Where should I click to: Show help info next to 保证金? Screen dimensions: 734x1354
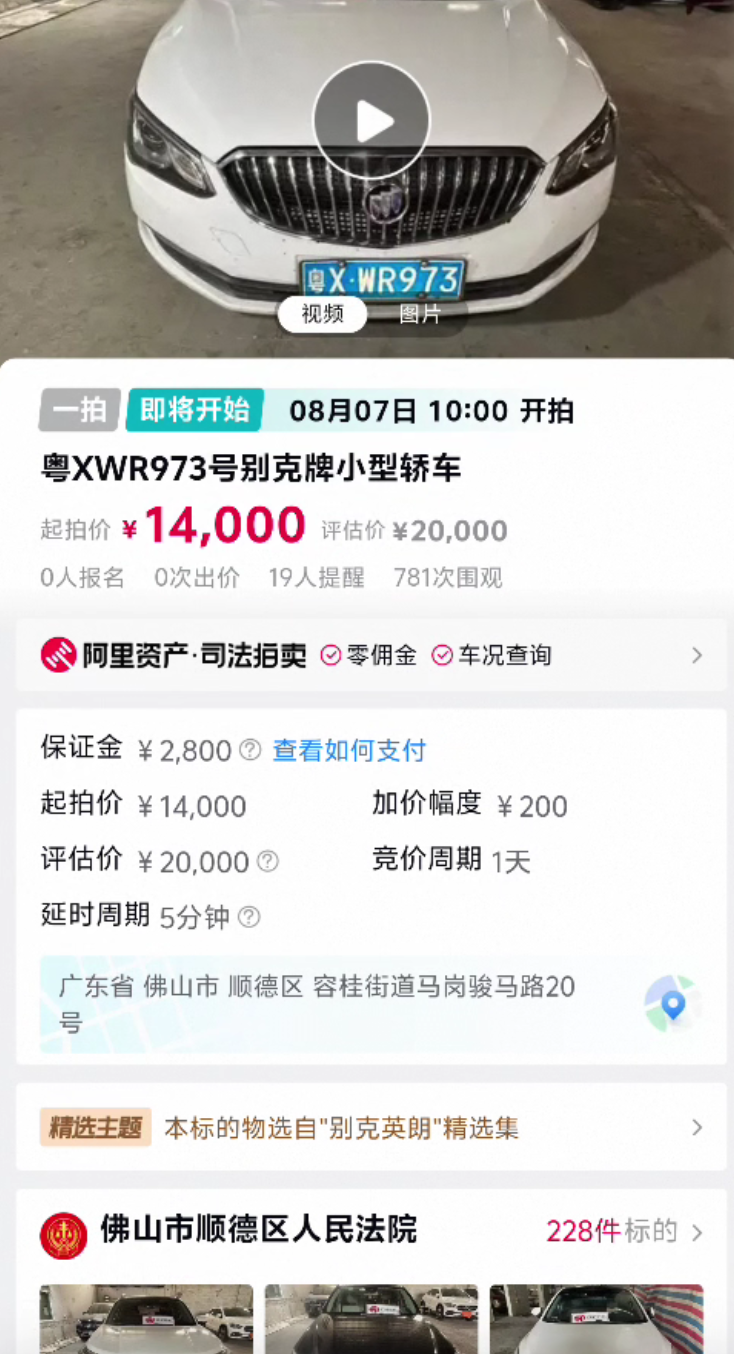click(250, 750)
